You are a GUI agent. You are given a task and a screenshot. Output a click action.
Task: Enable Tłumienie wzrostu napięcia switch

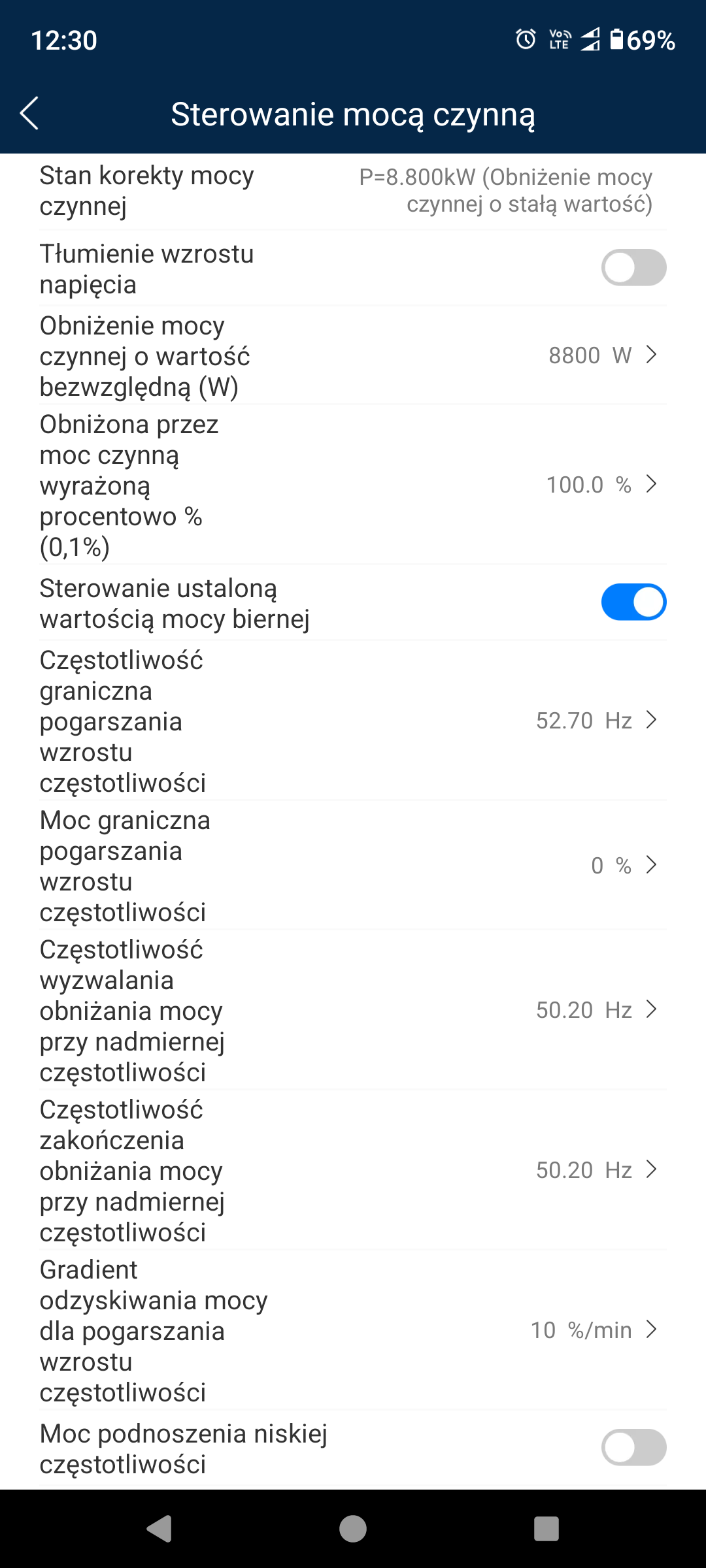pyautogui.click(x=633, y=267)
